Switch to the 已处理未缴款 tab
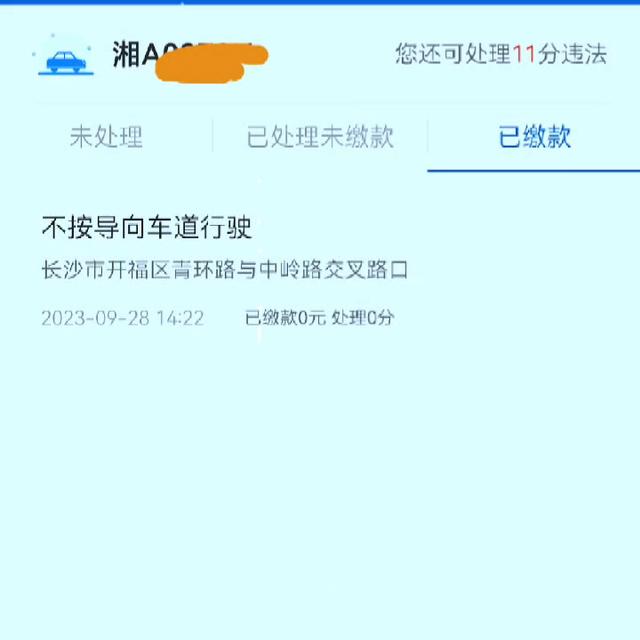Screen dimensions: 640x640 tap(320, 138)
